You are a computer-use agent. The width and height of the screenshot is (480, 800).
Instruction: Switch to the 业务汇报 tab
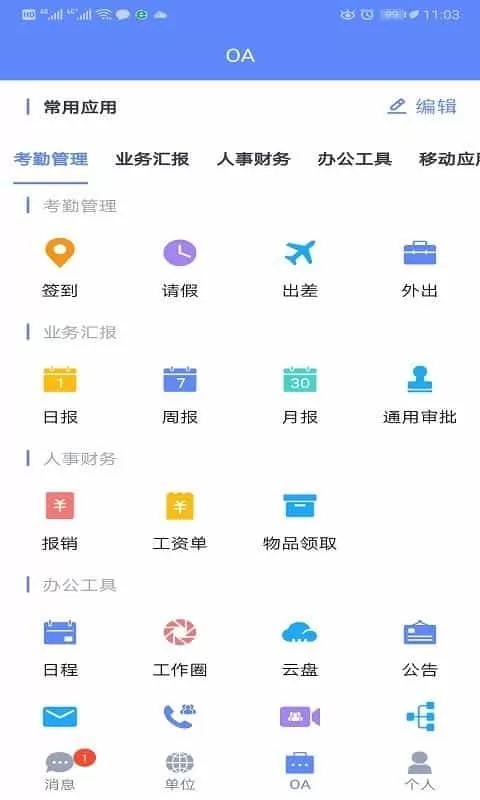point(152,159)
